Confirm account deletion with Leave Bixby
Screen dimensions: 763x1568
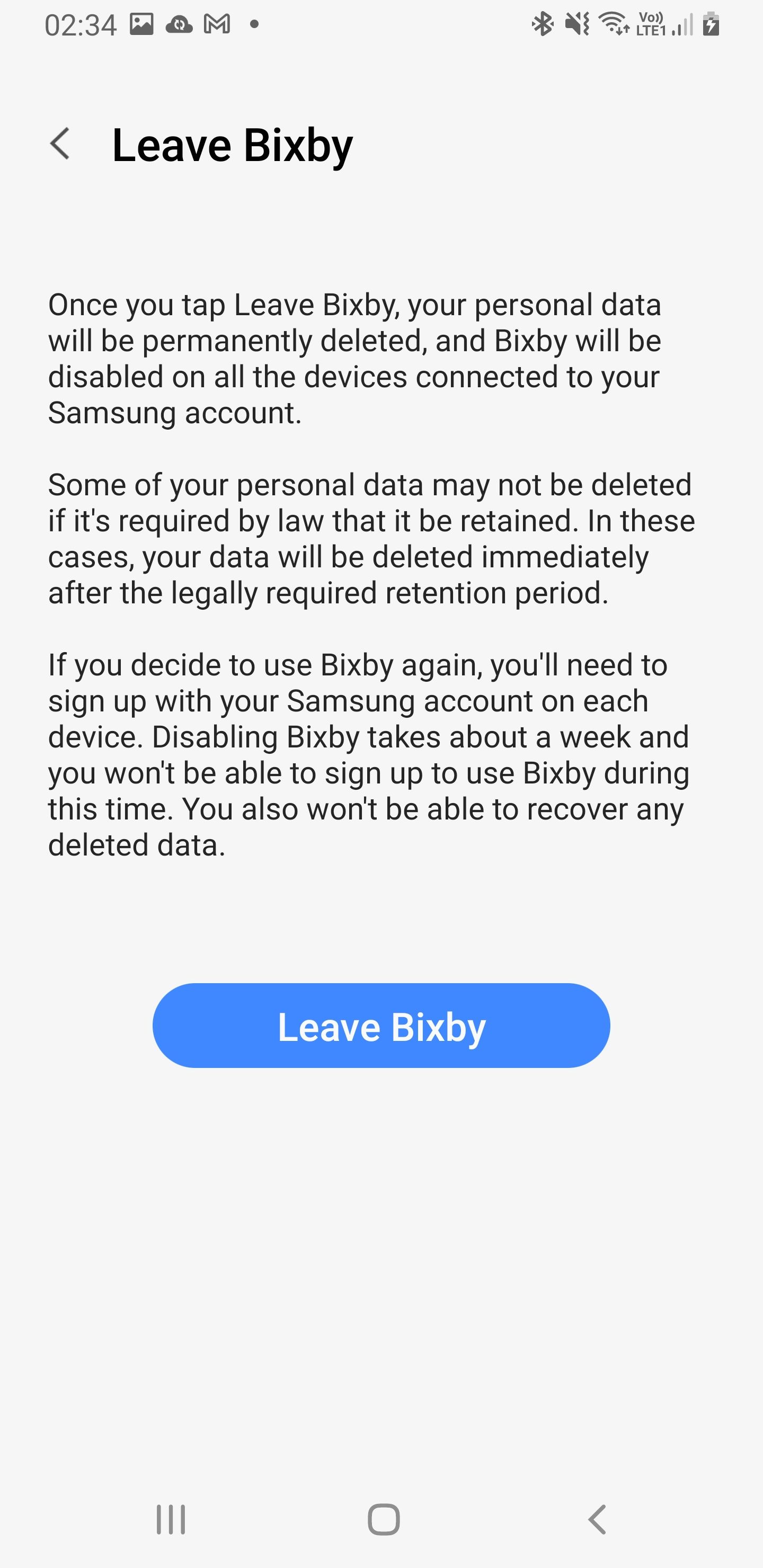pyautogui.click(x=381, y=1025)
